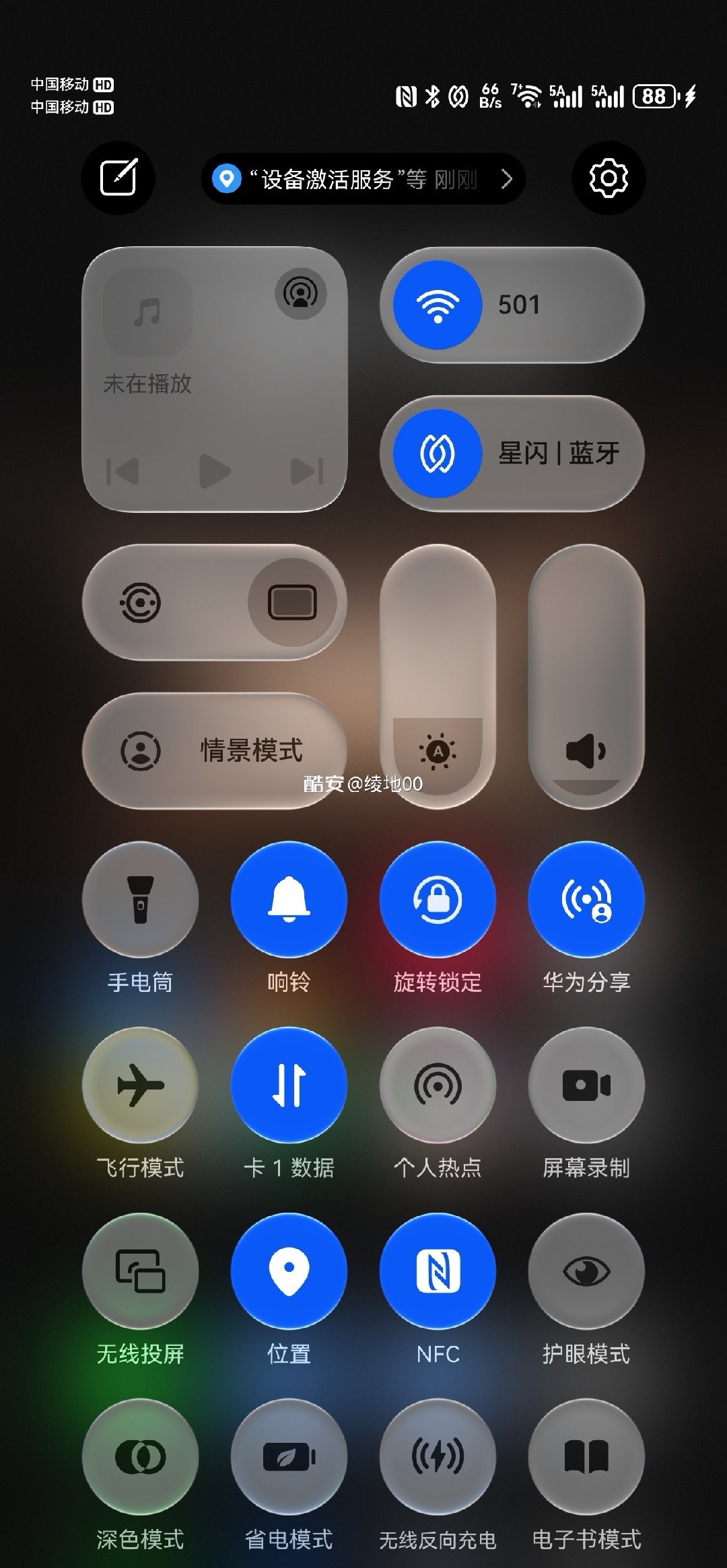
Task: Turn on the 手电筒 flashlight
Action: [x=140, y=900]
